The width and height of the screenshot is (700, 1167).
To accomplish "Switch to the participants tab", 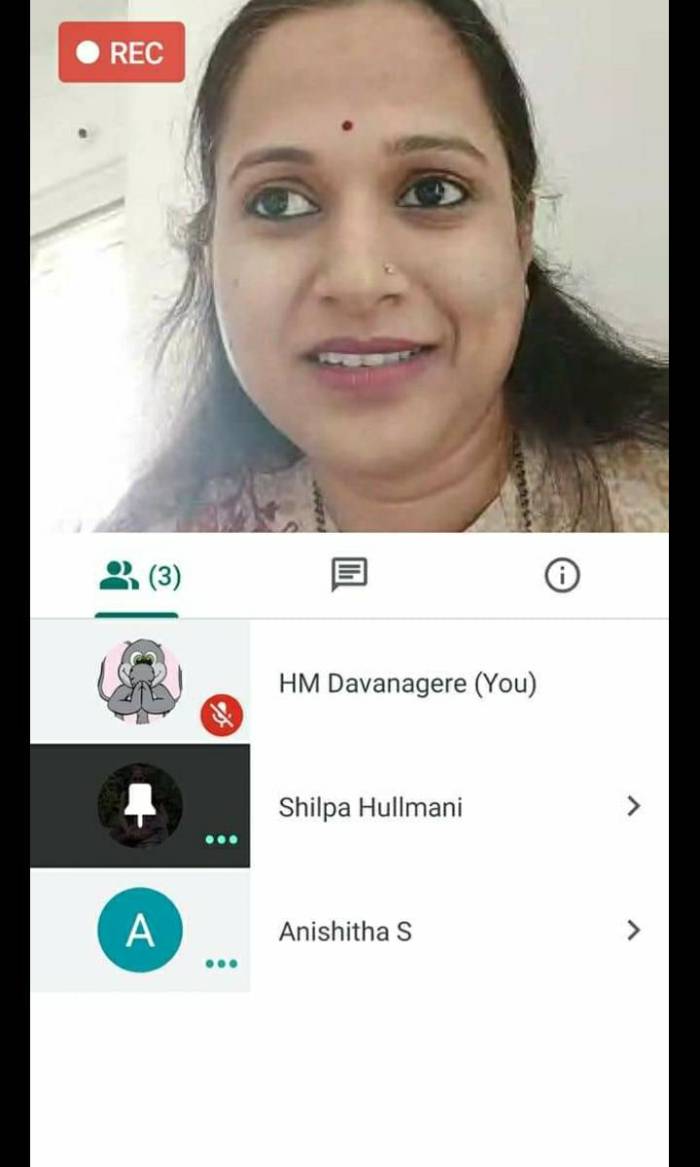I will pyautogui.click(x=138, y=576).
